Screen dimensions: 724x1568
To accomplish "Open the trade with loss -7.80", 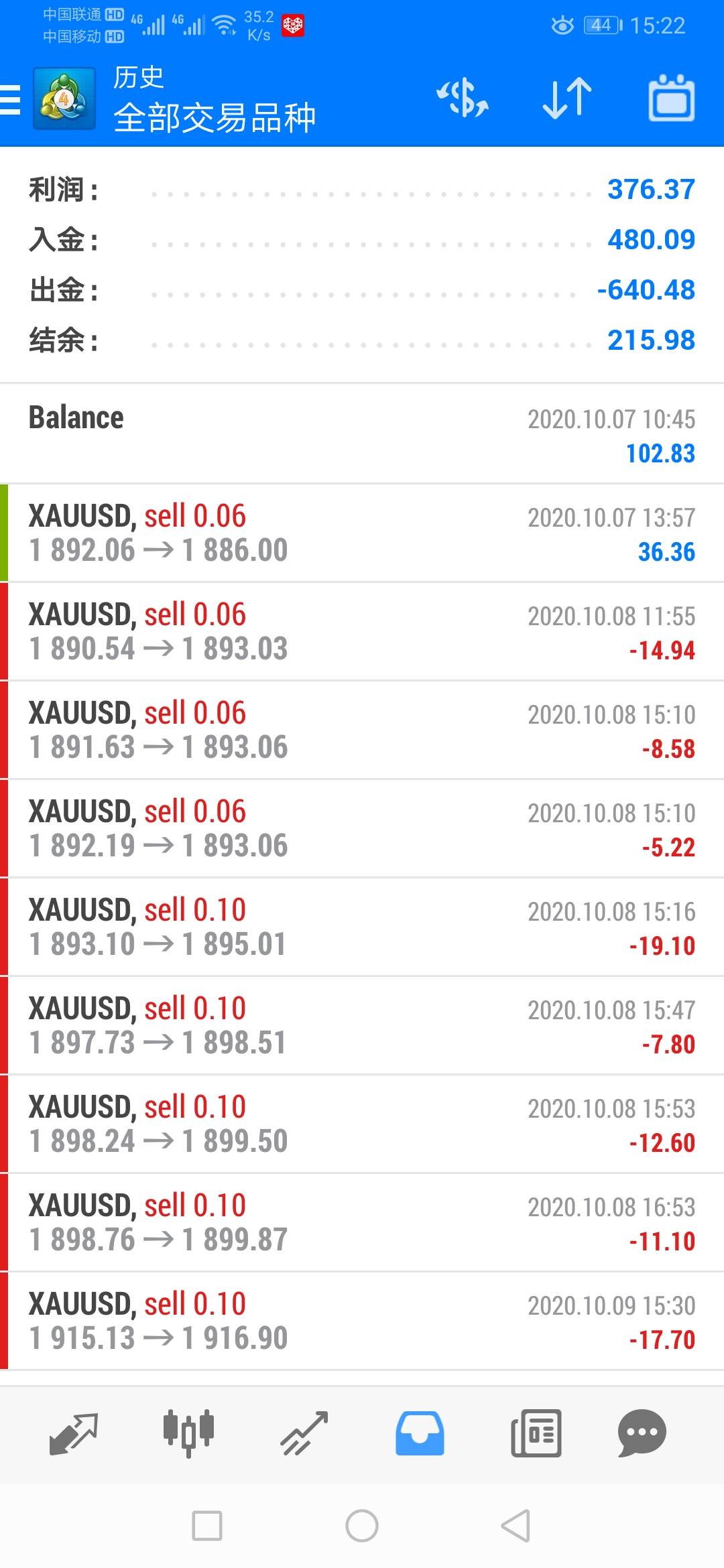I will click(362, 1025).
